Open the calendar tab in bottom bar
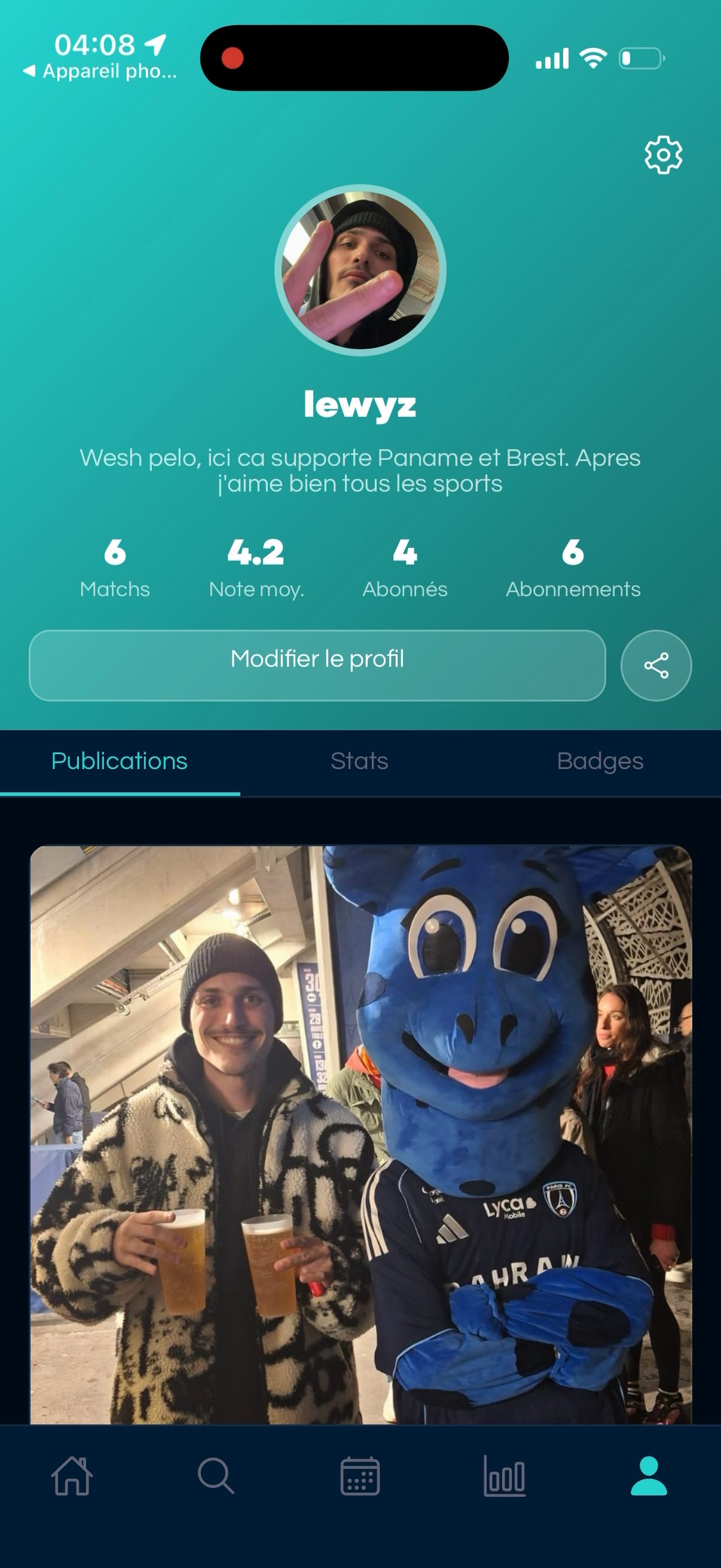The height and width of the screenshot is (1568, 721). (x=360, y=1475)
